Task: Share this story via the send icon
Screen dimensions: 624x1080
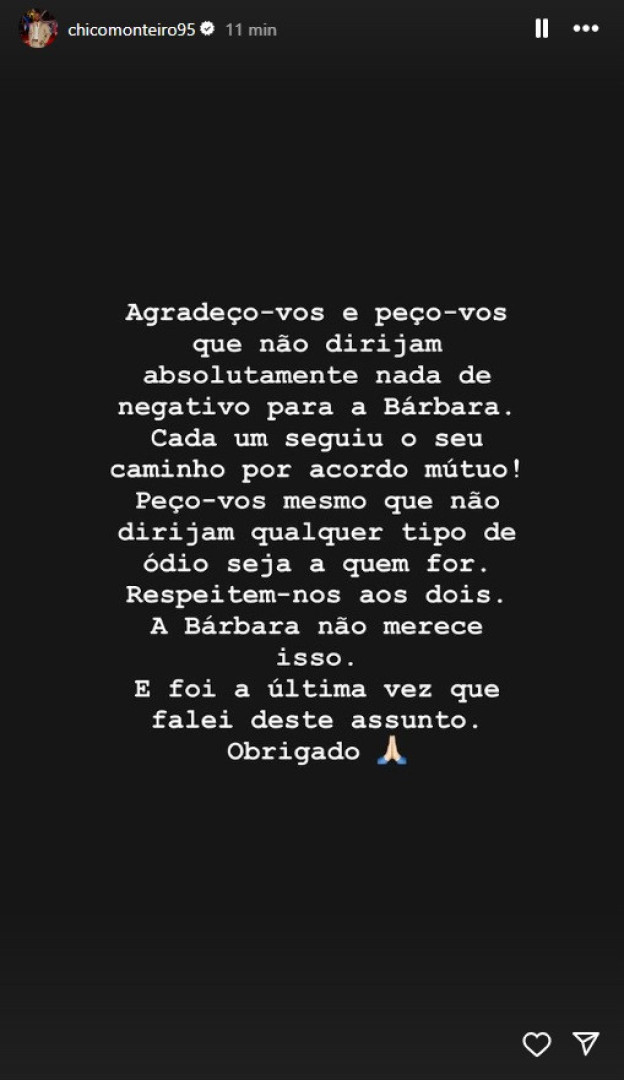Action: point(586,1044)
